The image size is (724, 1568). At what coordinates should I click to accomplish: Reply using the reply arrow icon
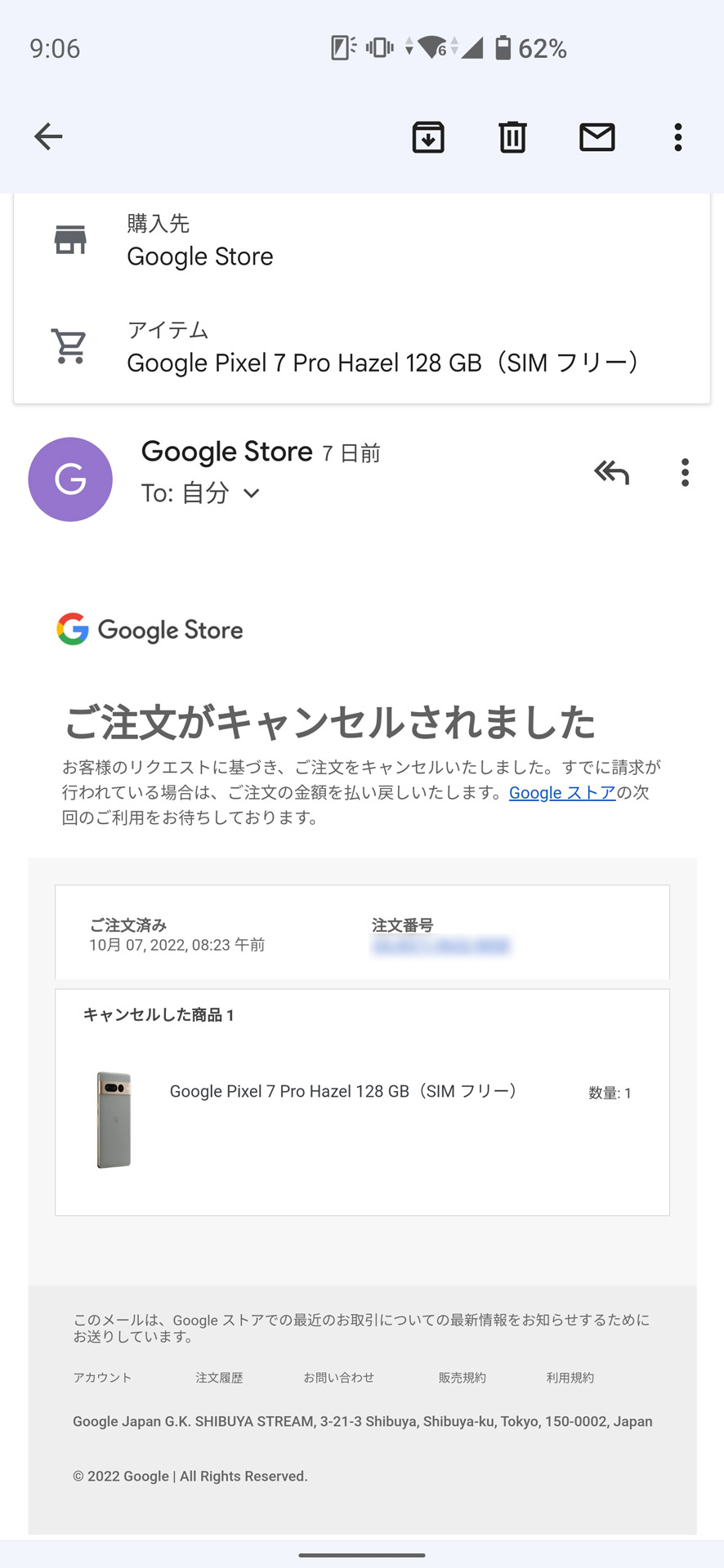click(x=610, y=472)
